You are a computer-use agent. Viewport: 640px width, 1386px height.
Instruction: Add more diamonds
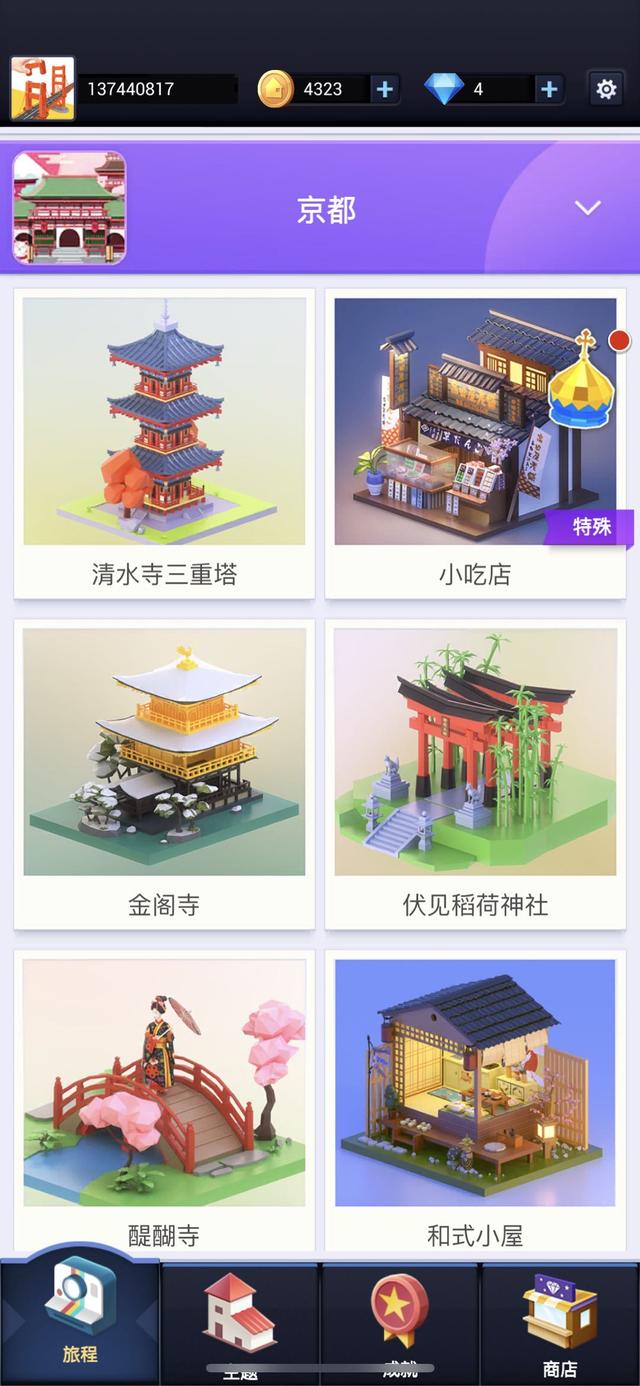(549, 89)
